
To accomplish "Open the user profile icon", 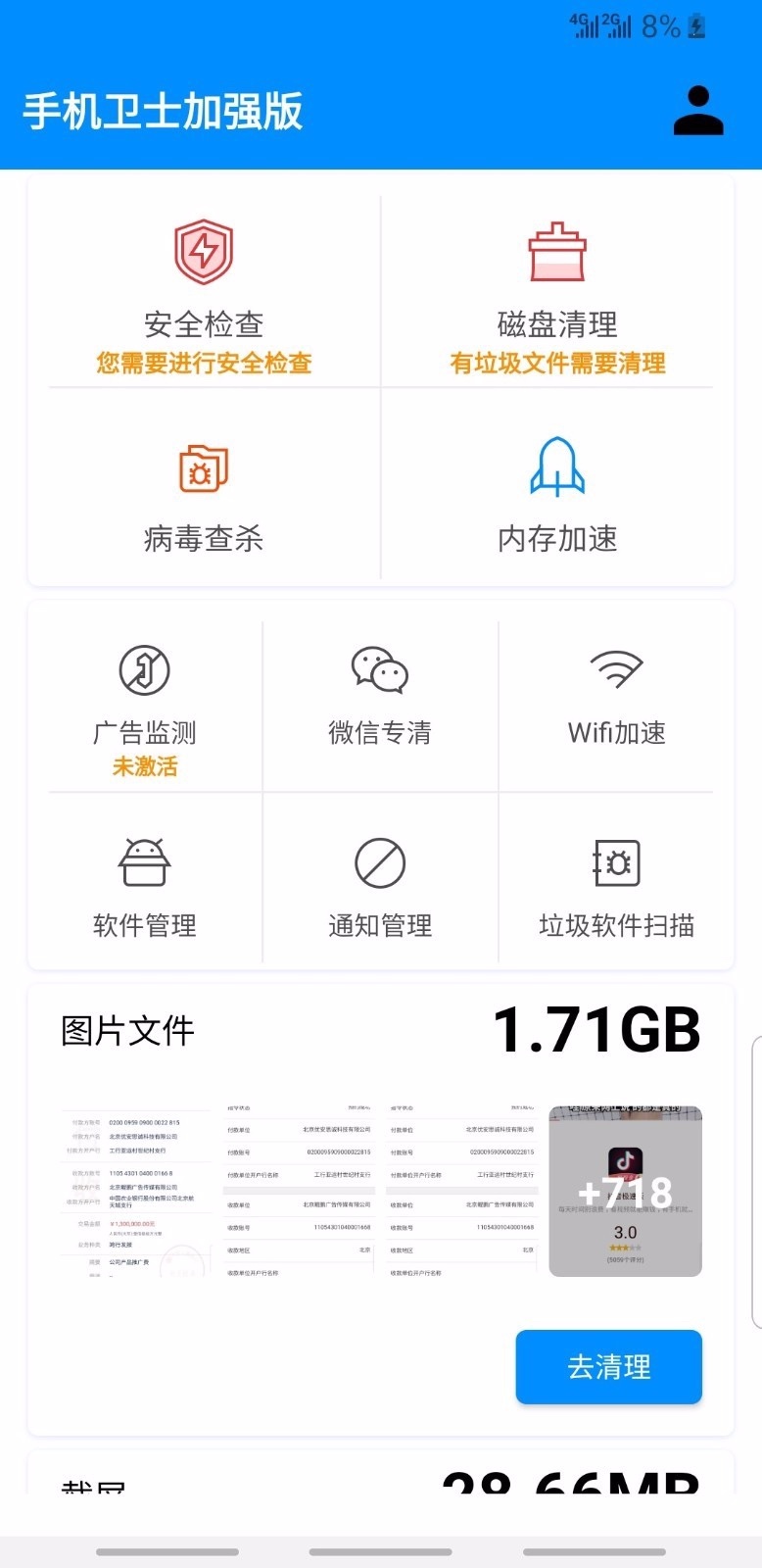I will coord(697,110).
